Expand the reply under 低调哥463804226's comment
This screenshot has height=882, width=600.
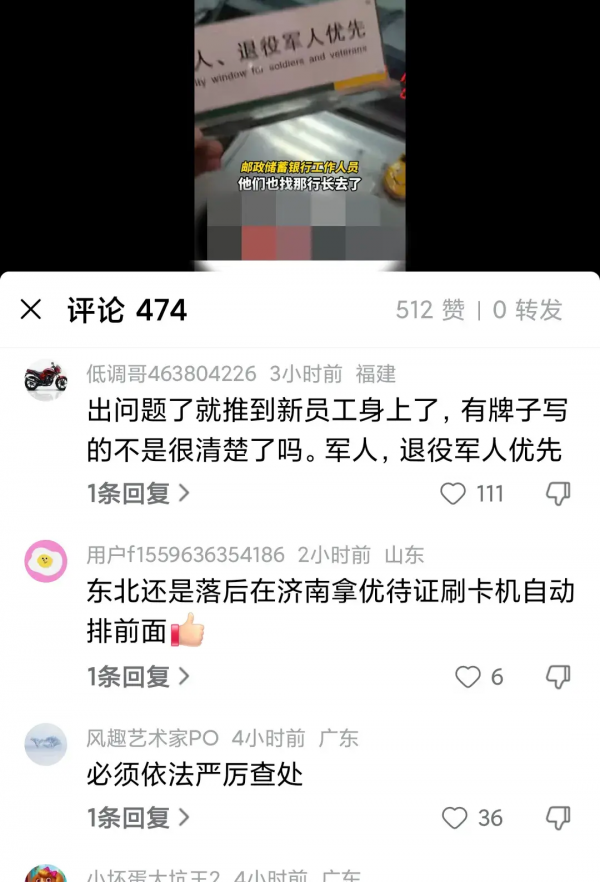[138, 493]
